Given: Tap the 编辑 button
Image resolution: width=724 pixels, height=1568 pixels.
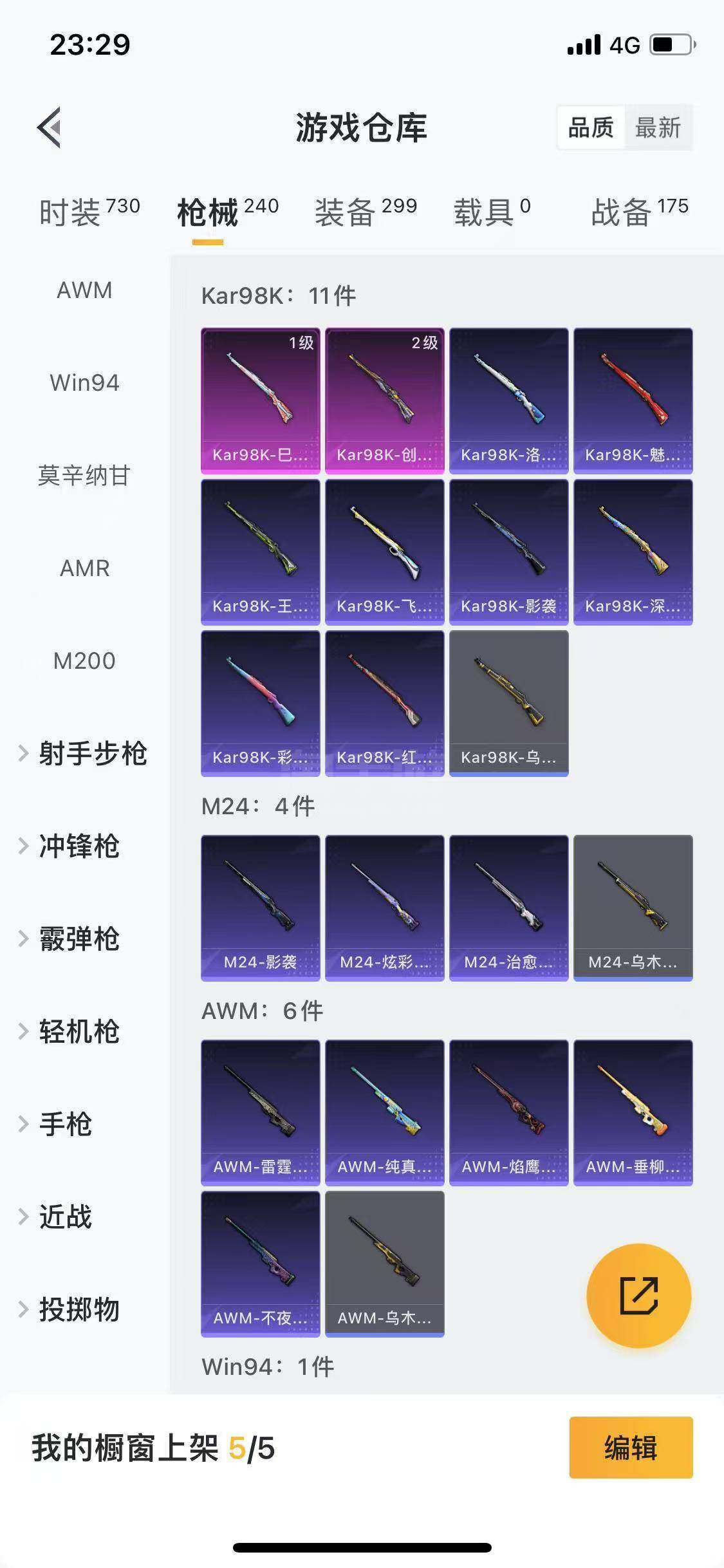Looking at the screenshot, I should click(x=631, y=1448).
